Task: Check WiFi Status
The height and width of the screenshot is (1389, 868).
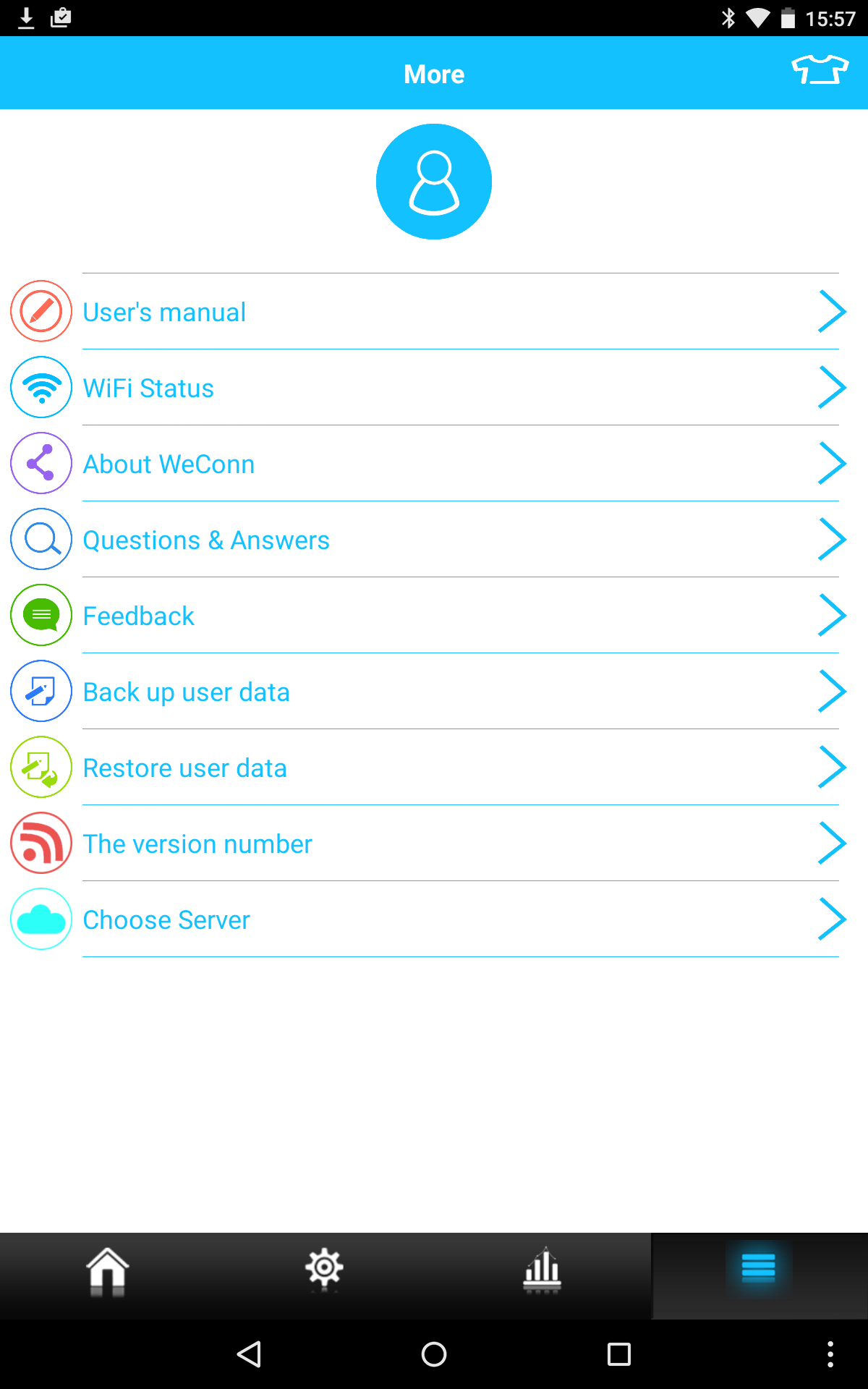Action: [x=434, y=388]
